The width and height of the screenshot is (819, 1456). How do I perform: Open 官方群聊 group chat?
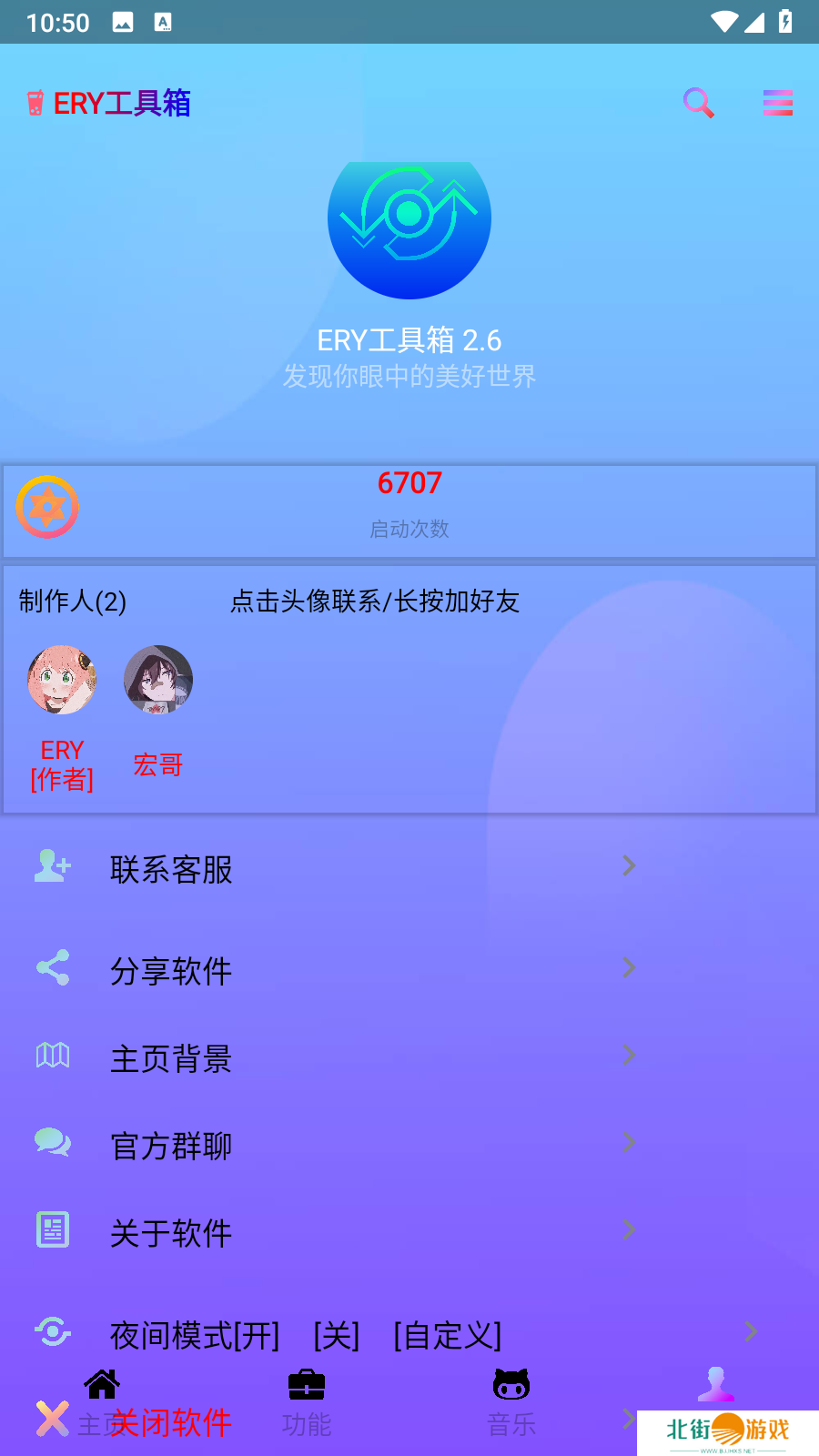coord(171,1145)
